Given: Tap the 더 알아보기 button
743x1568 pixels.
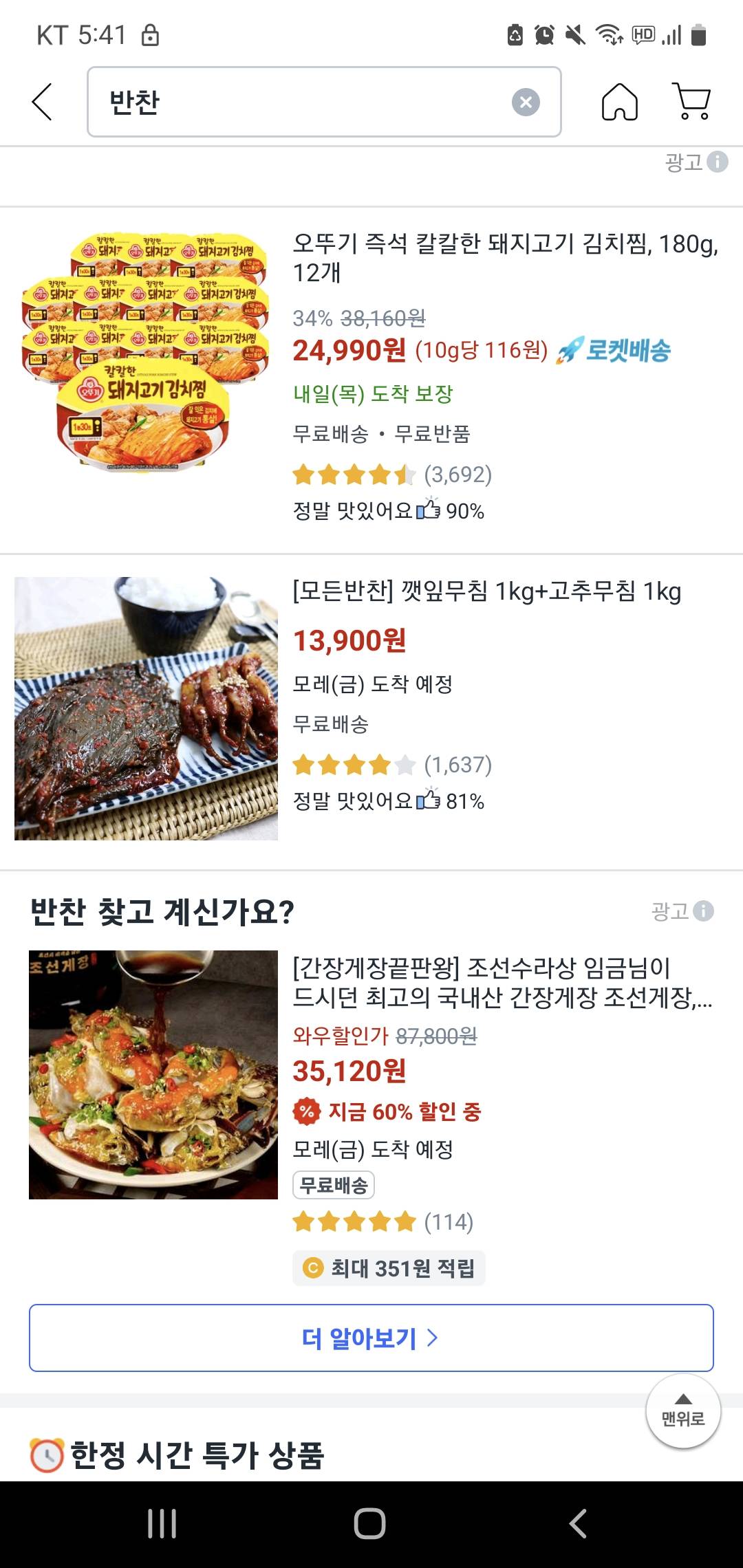Looking at the screenshot, I should (x=371, y=1338).
